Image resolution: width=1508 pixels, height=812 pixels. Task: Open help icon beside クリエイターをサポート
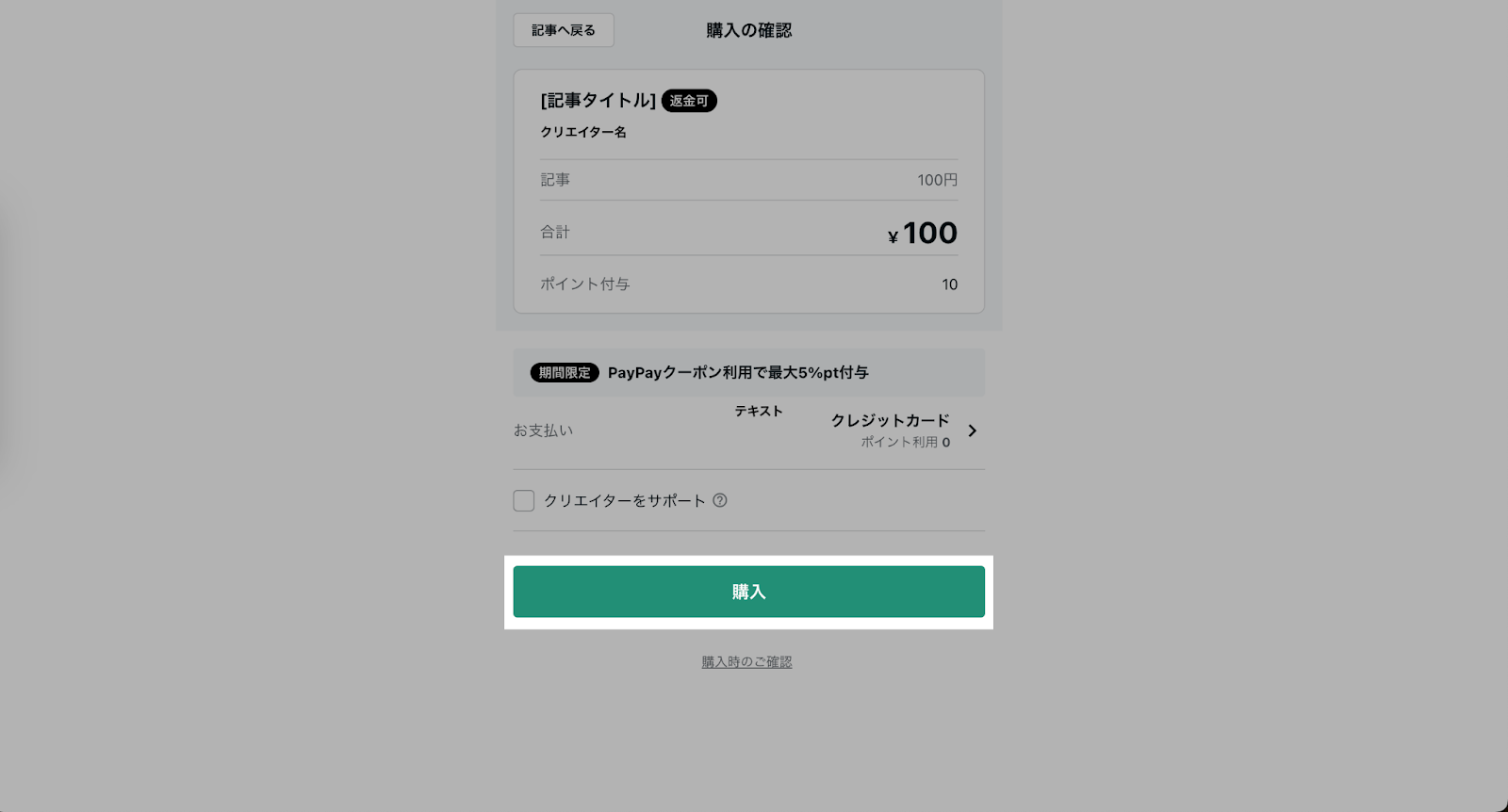click(720, 500)
